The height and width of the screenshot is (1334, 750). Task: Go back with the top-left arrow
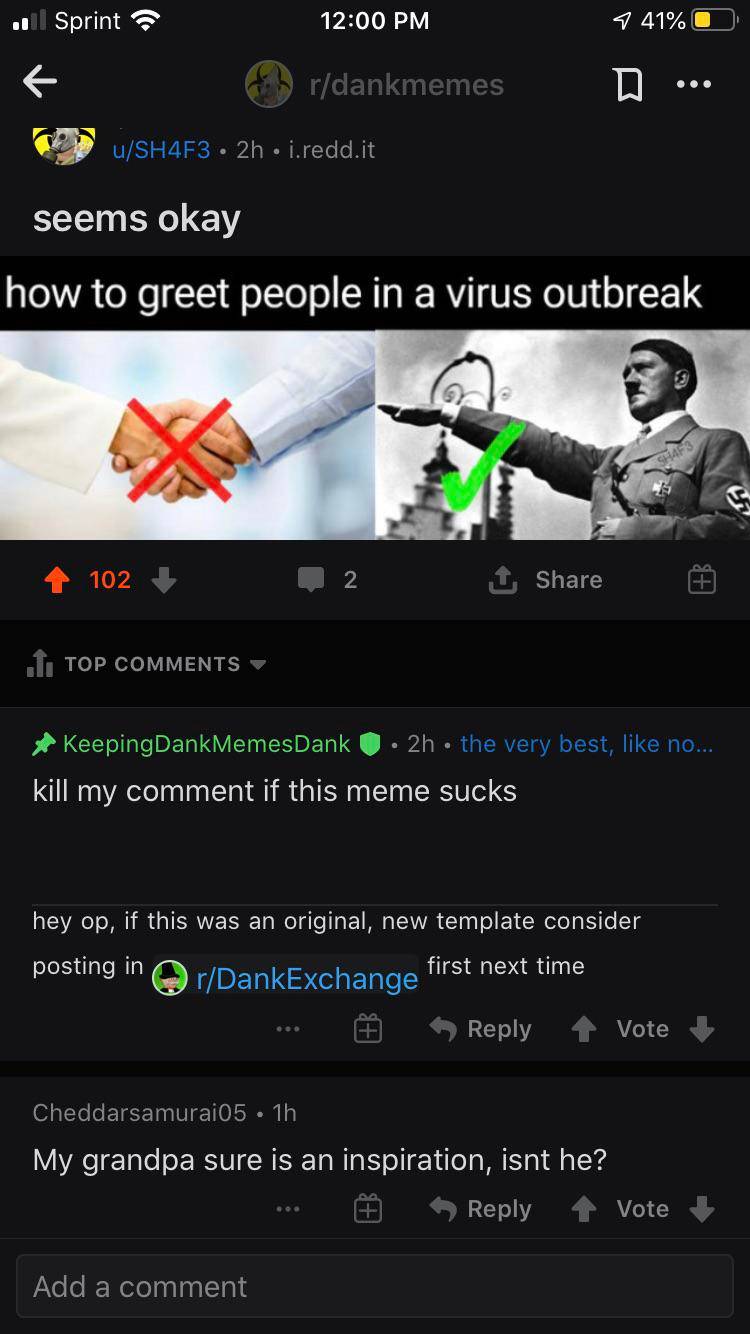[40, 83]
